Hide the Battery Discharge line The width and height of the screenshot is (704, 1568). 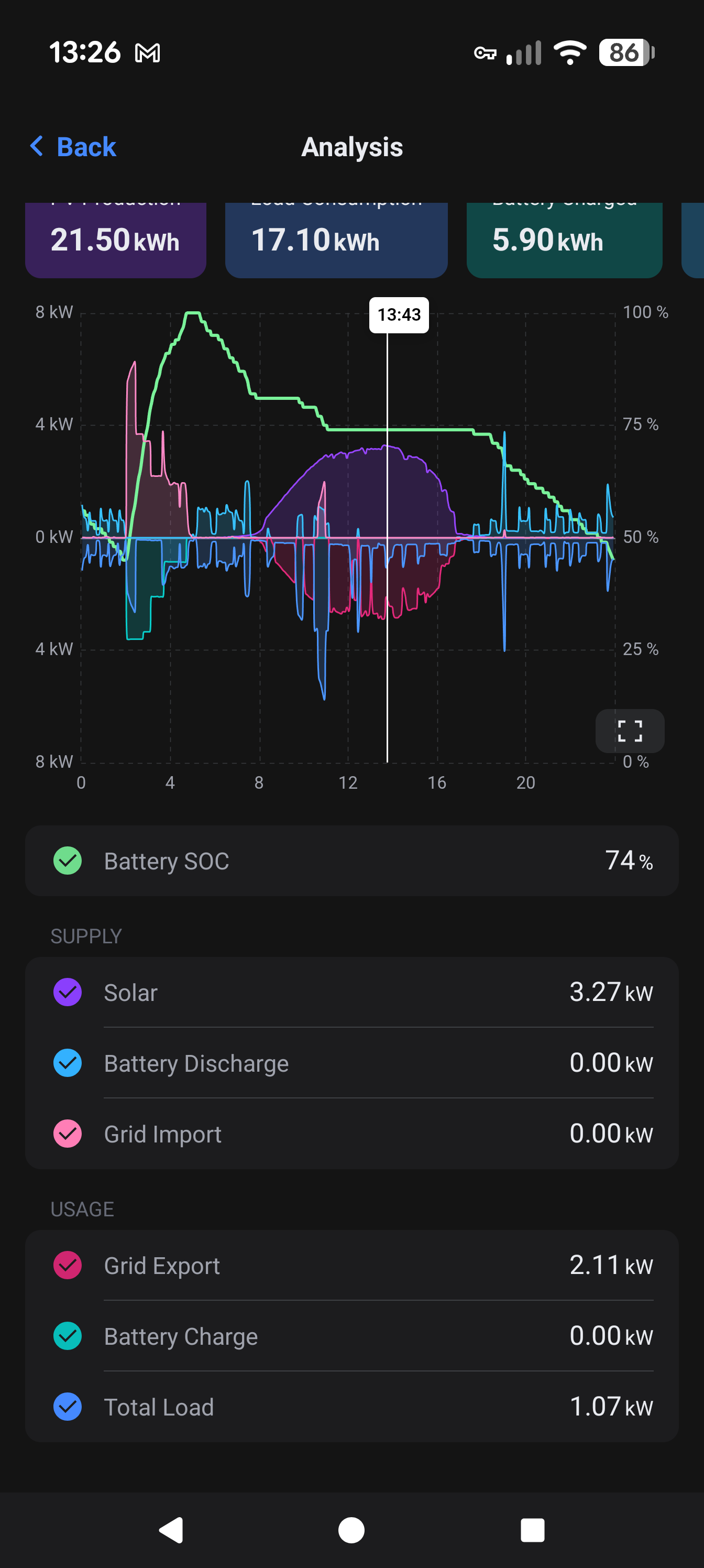tap(68, 1063)
